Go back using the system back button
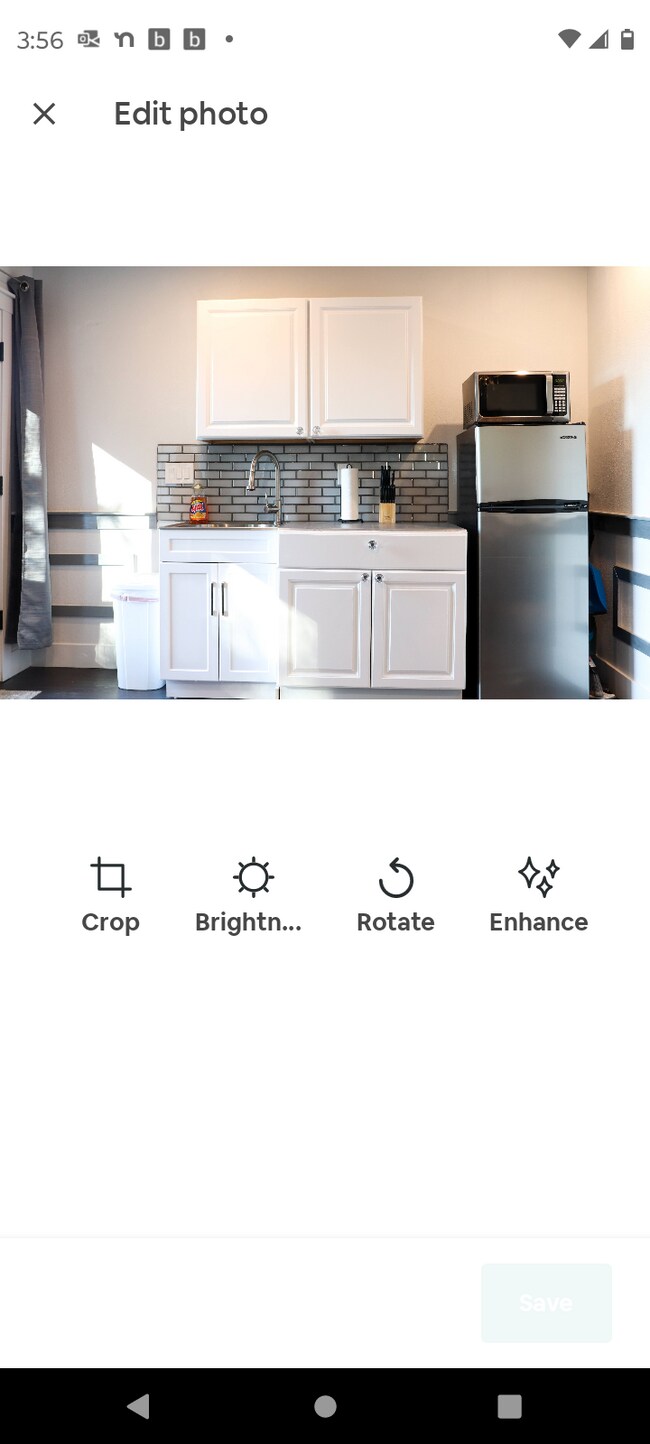The width and height of the screenshot is (650, 1444). [139, 1406]
